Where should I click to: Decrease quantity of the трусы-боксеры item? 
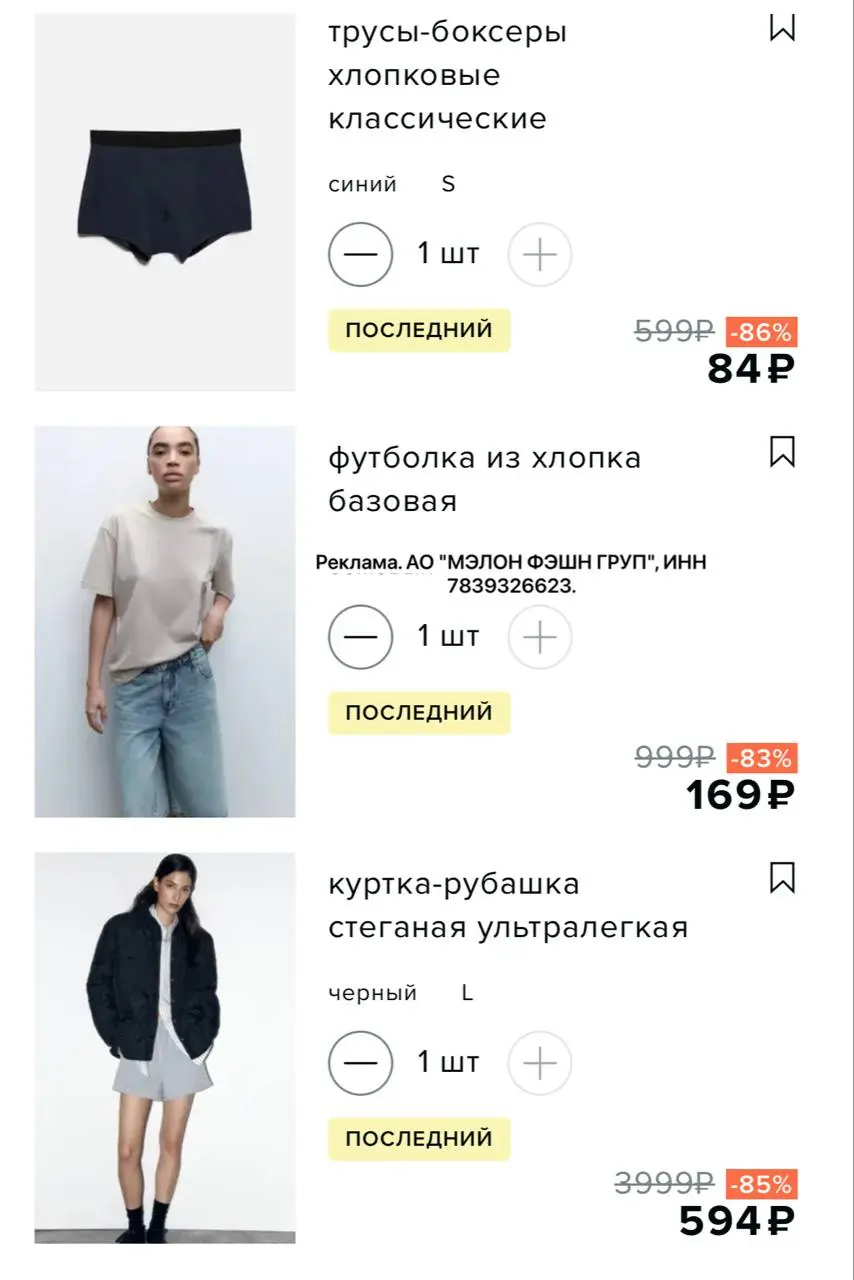(360, 255)
